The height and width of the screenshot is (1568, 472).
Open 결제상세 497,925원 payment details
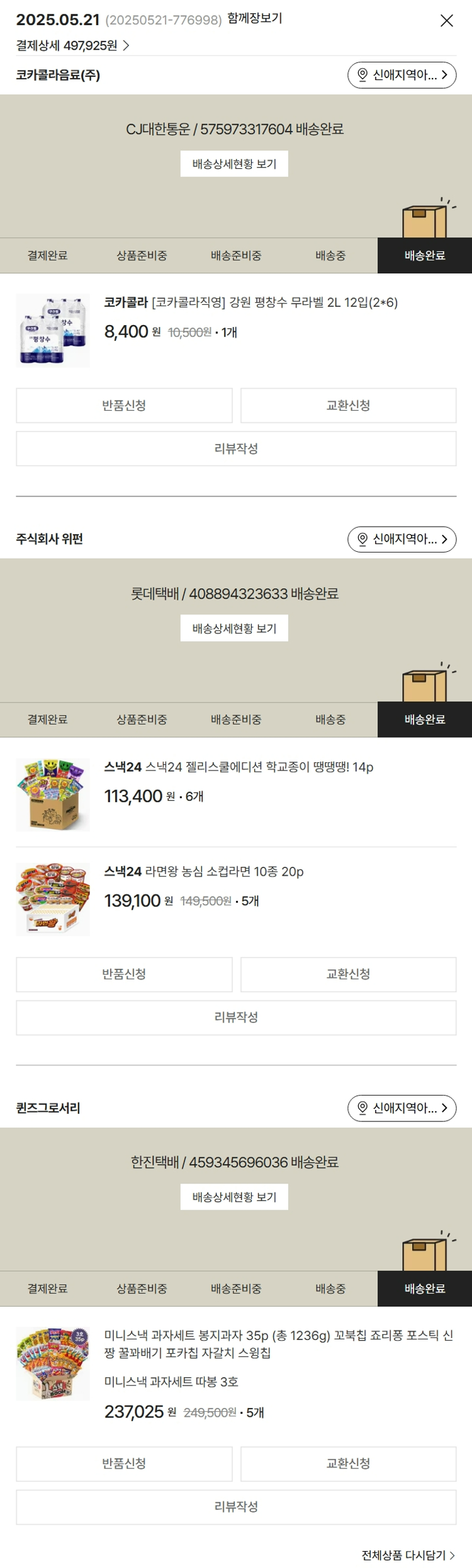point(72,45)
